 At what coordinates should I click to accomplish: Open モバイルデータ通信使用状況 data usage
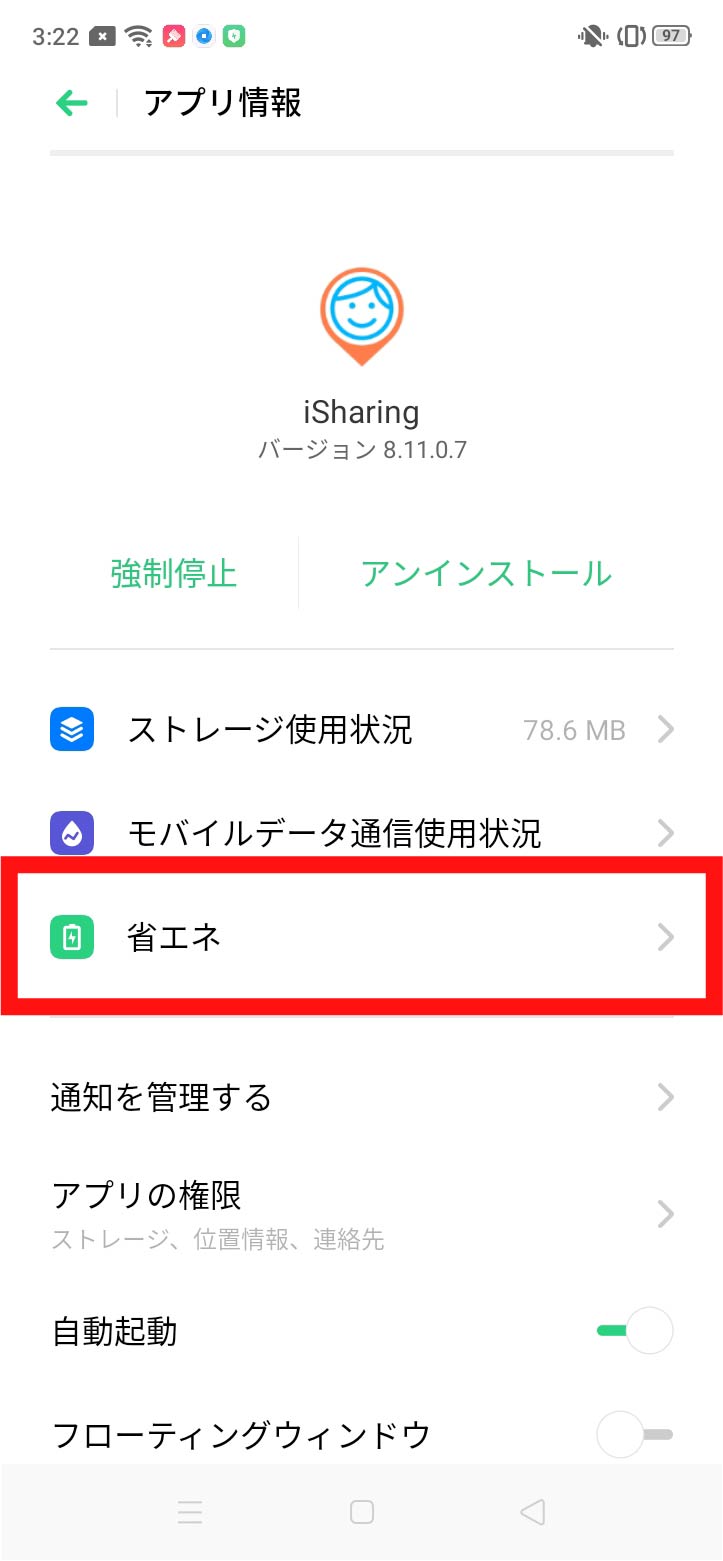[361, 832]
